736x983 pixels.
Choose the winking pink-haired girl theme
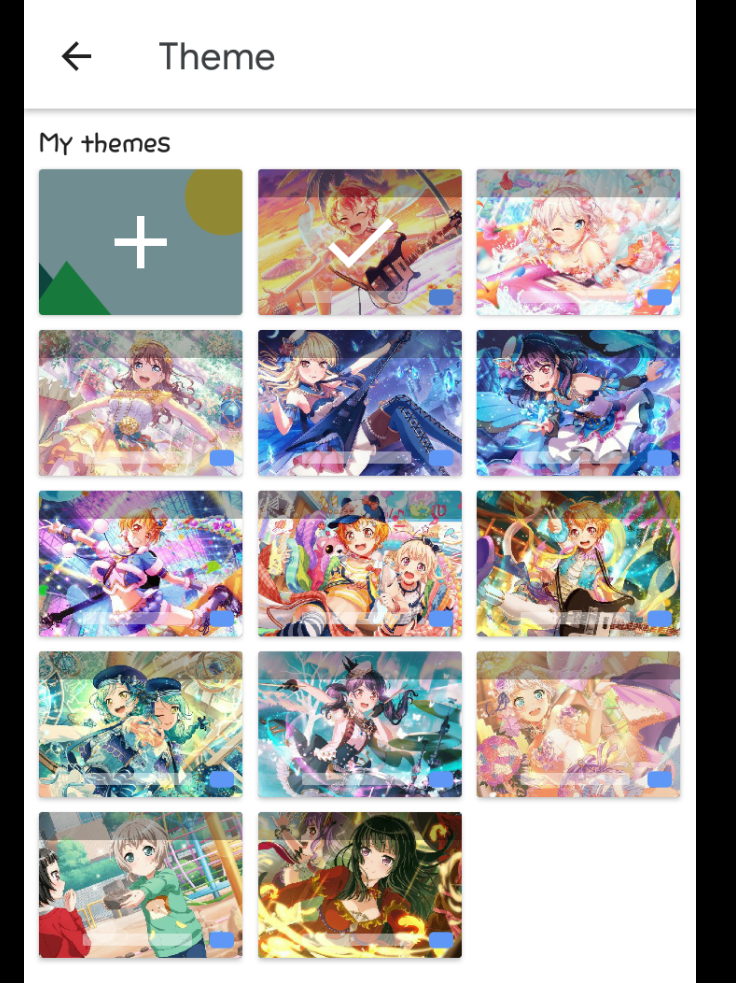578,242
